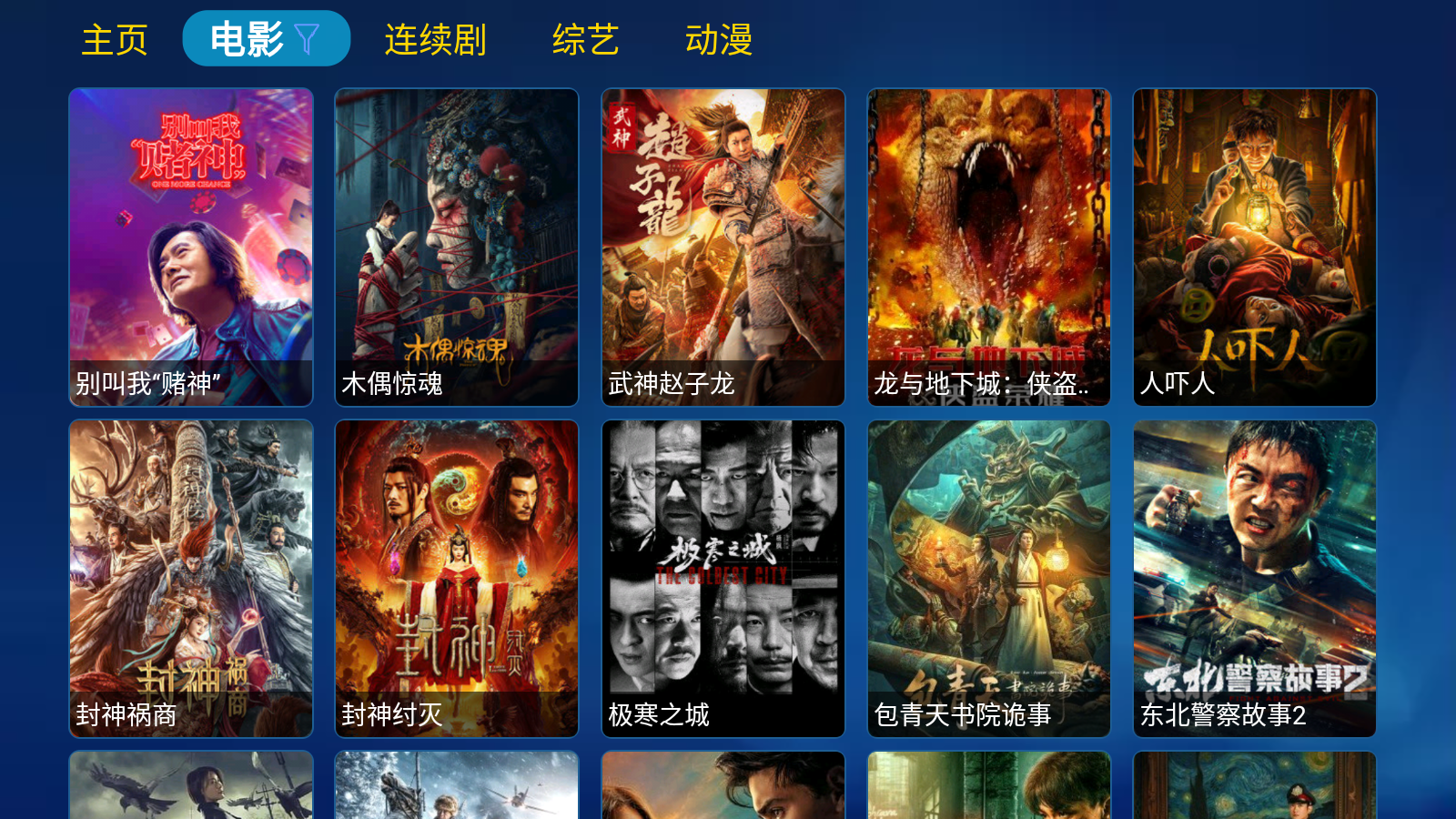Select the 综艺 tab
This screenshot has width=1456, height=819.
(585, 40)
